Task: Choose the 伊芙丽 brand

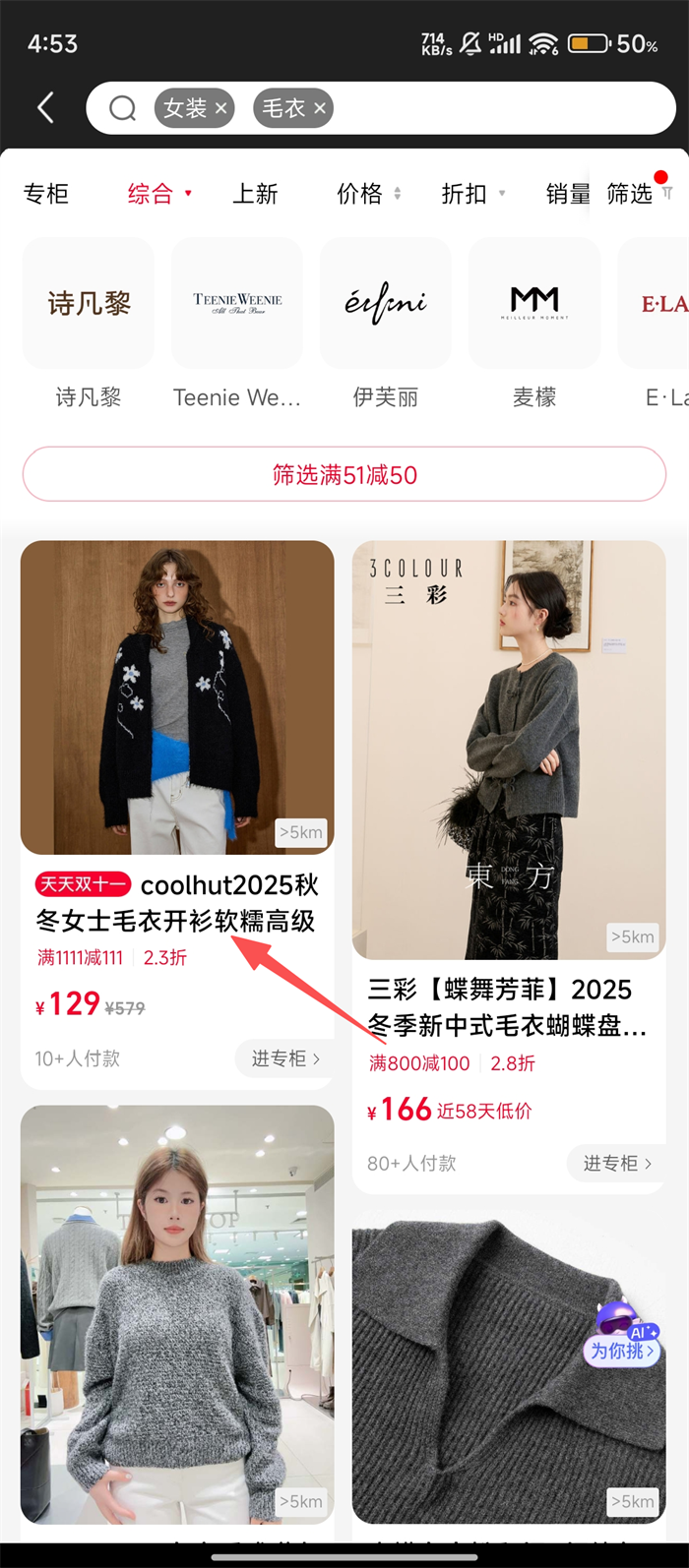Action: click(386, 324)
